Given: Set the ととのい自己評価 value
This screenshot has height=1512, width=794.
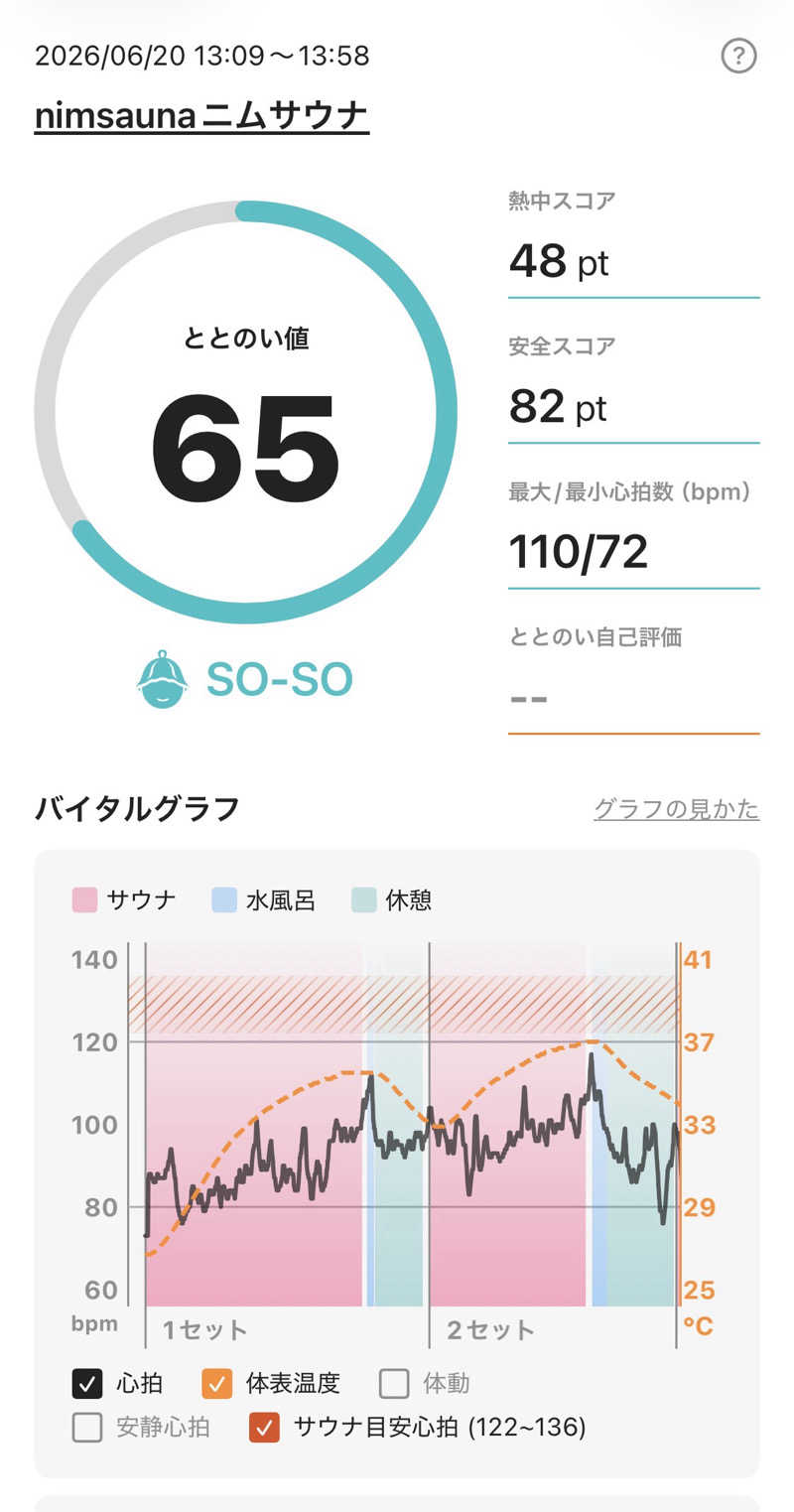Looking at the screenshot, I should (633, 697).
